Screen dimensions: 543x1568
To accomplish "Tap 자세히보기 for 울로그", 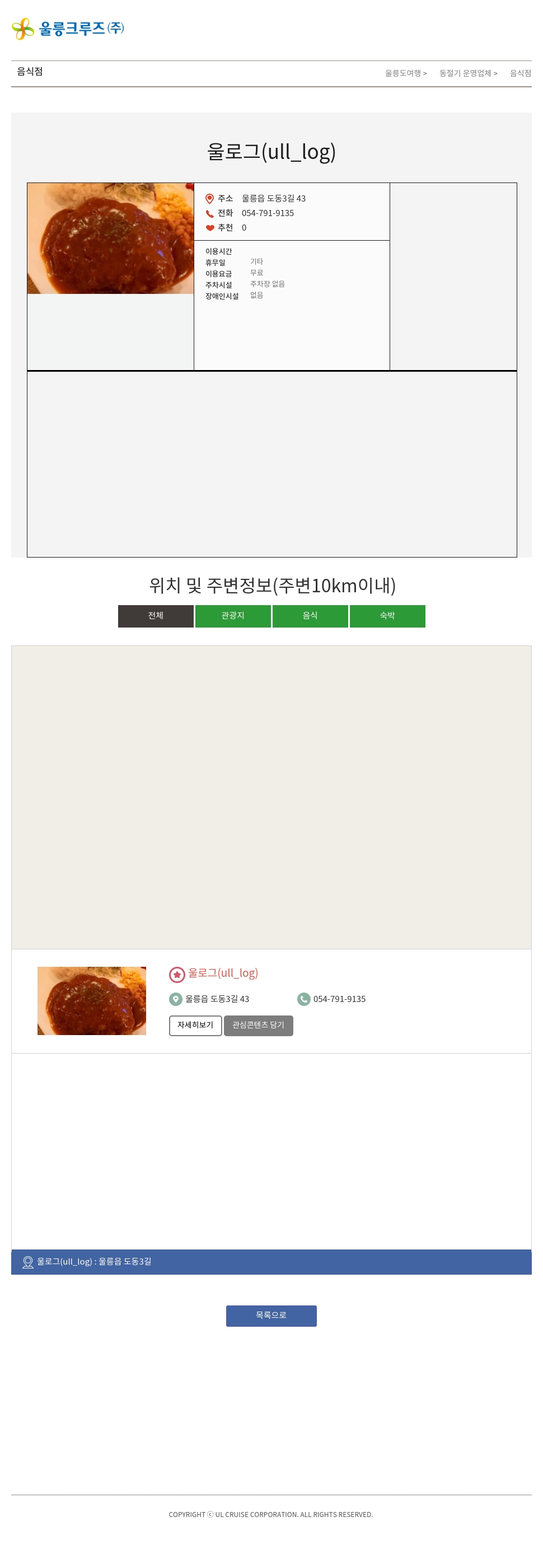I will (195, 1025).
